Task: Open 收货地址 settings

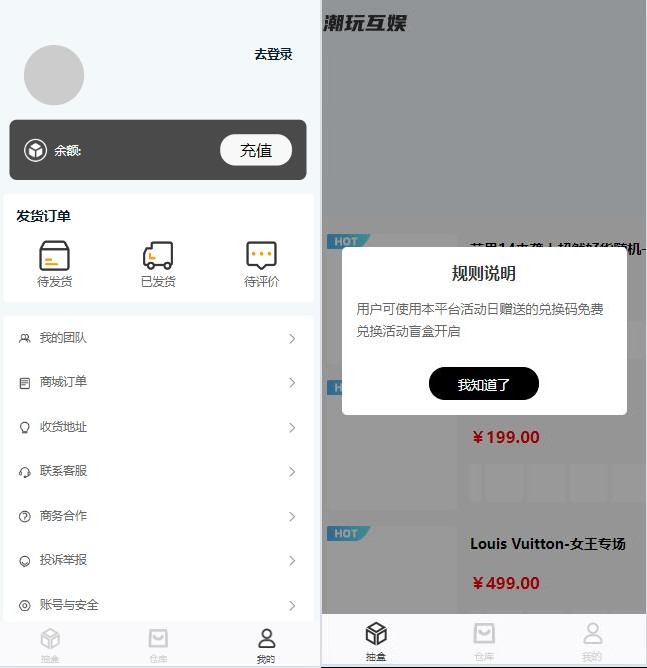Action: pos(158,427)
